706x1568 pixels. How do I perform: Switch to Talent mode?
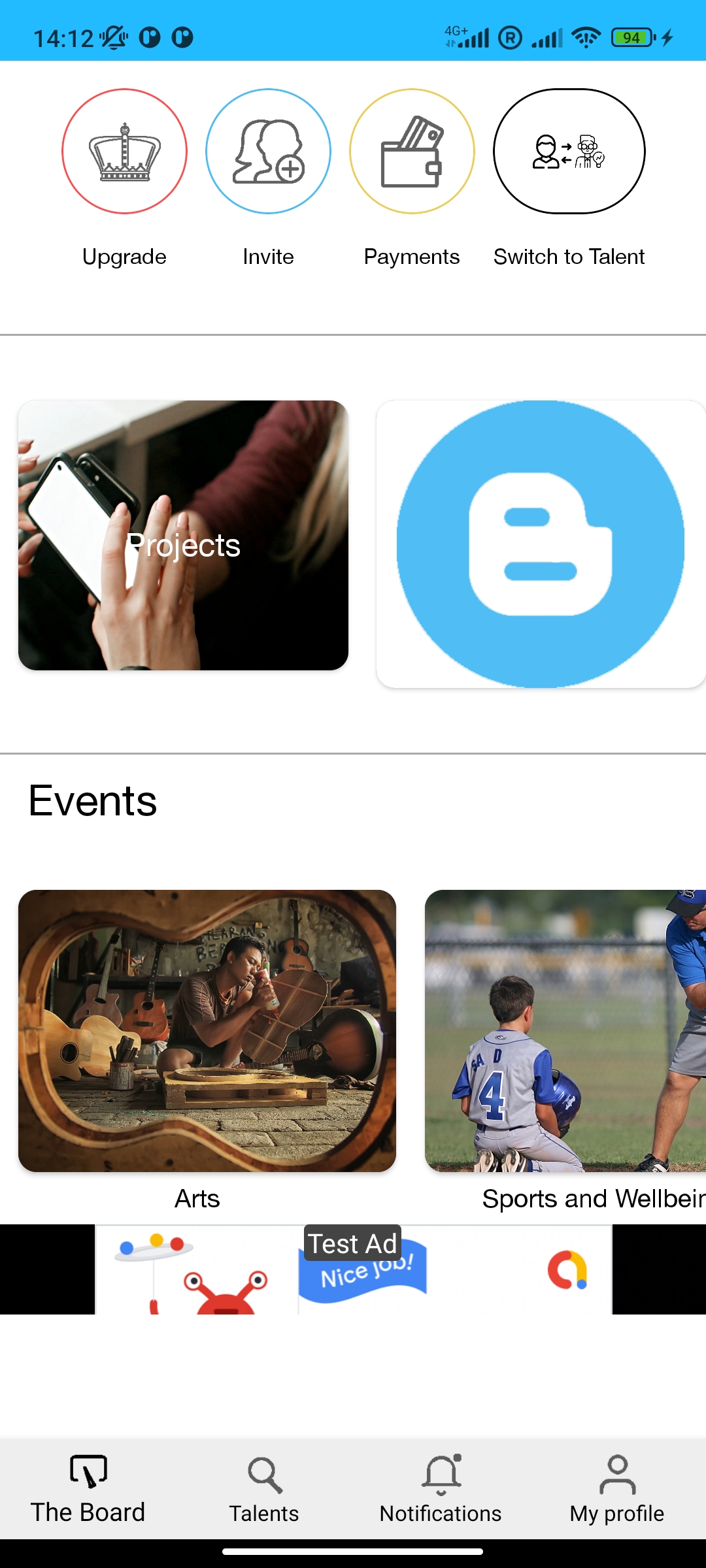coord(569,152)
